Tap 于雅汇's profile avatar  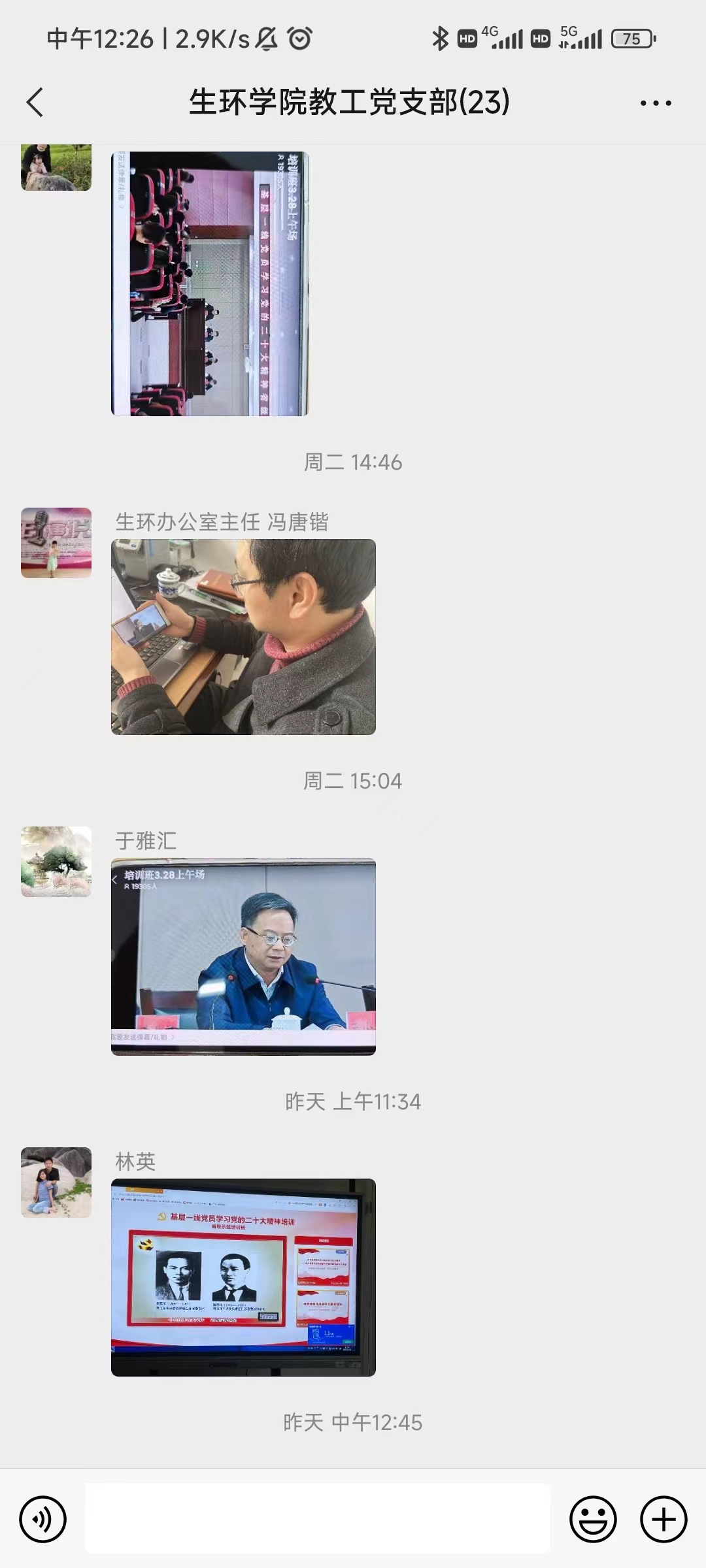pyautogui.click(x=56, y=862)
